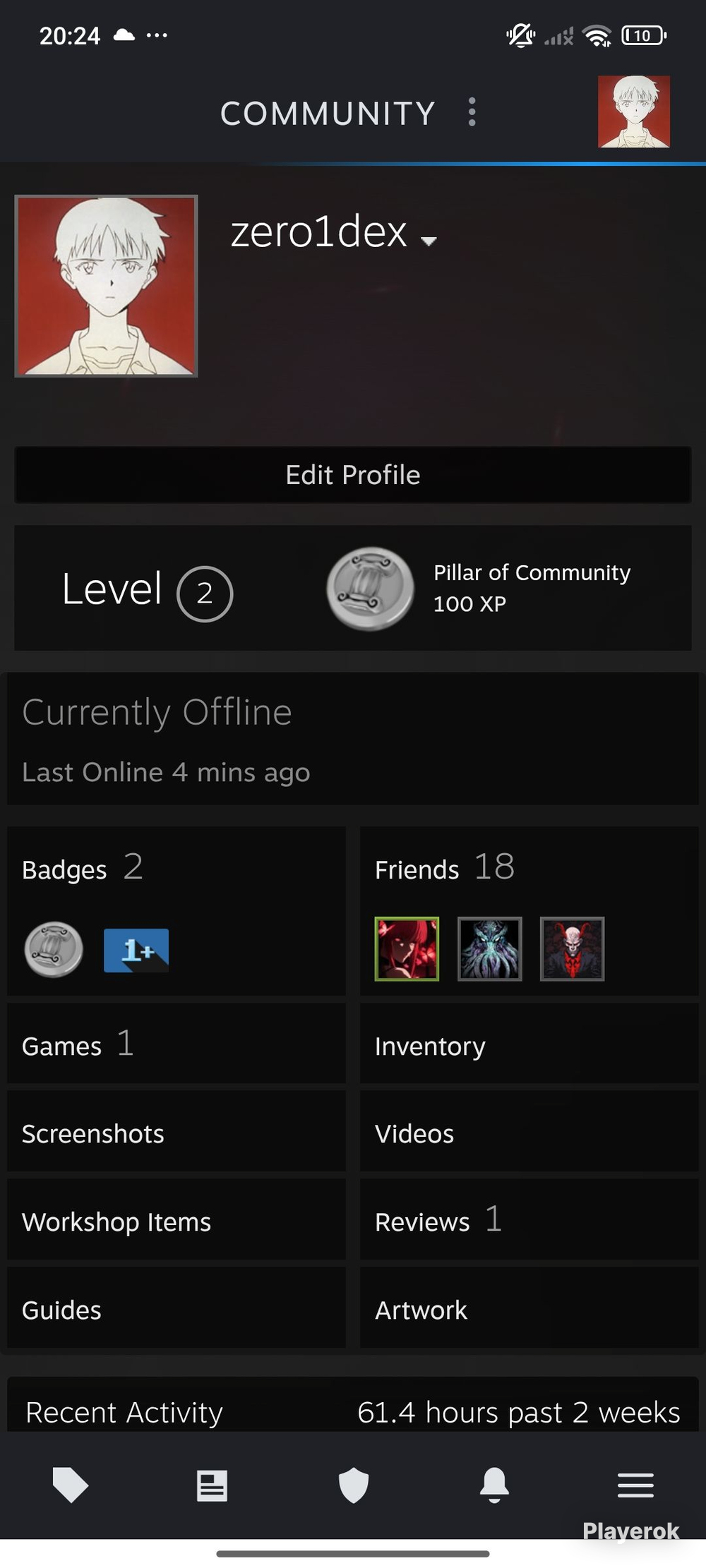The height and width of the screenshot is (1568, 706).
Task: Go to Guides
Action: click(x=176, y=1308)
